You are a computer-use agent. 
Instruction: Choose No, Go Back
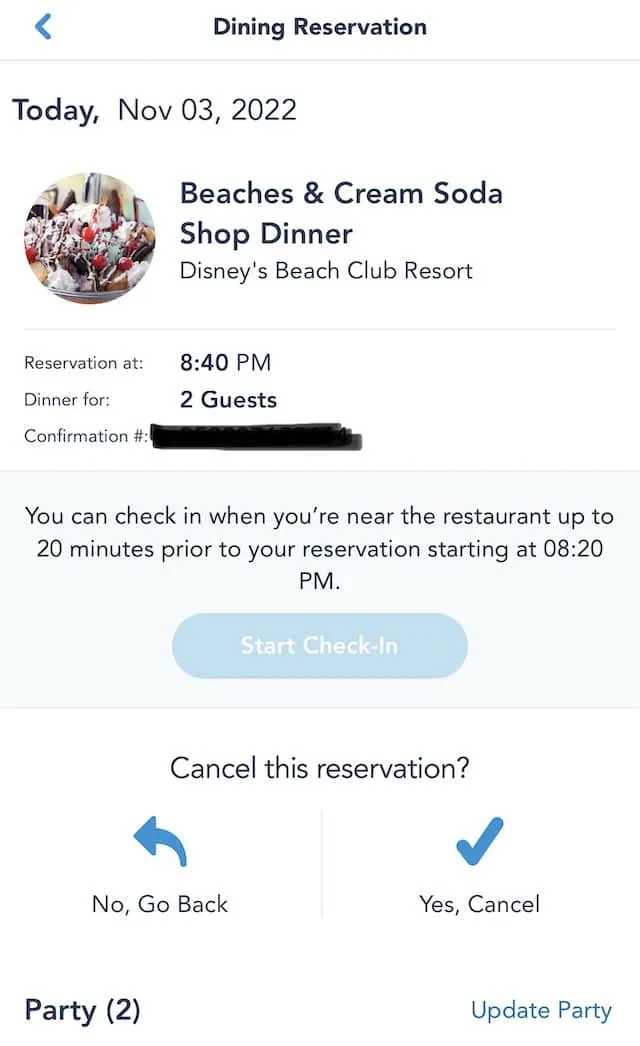[160, 866]
